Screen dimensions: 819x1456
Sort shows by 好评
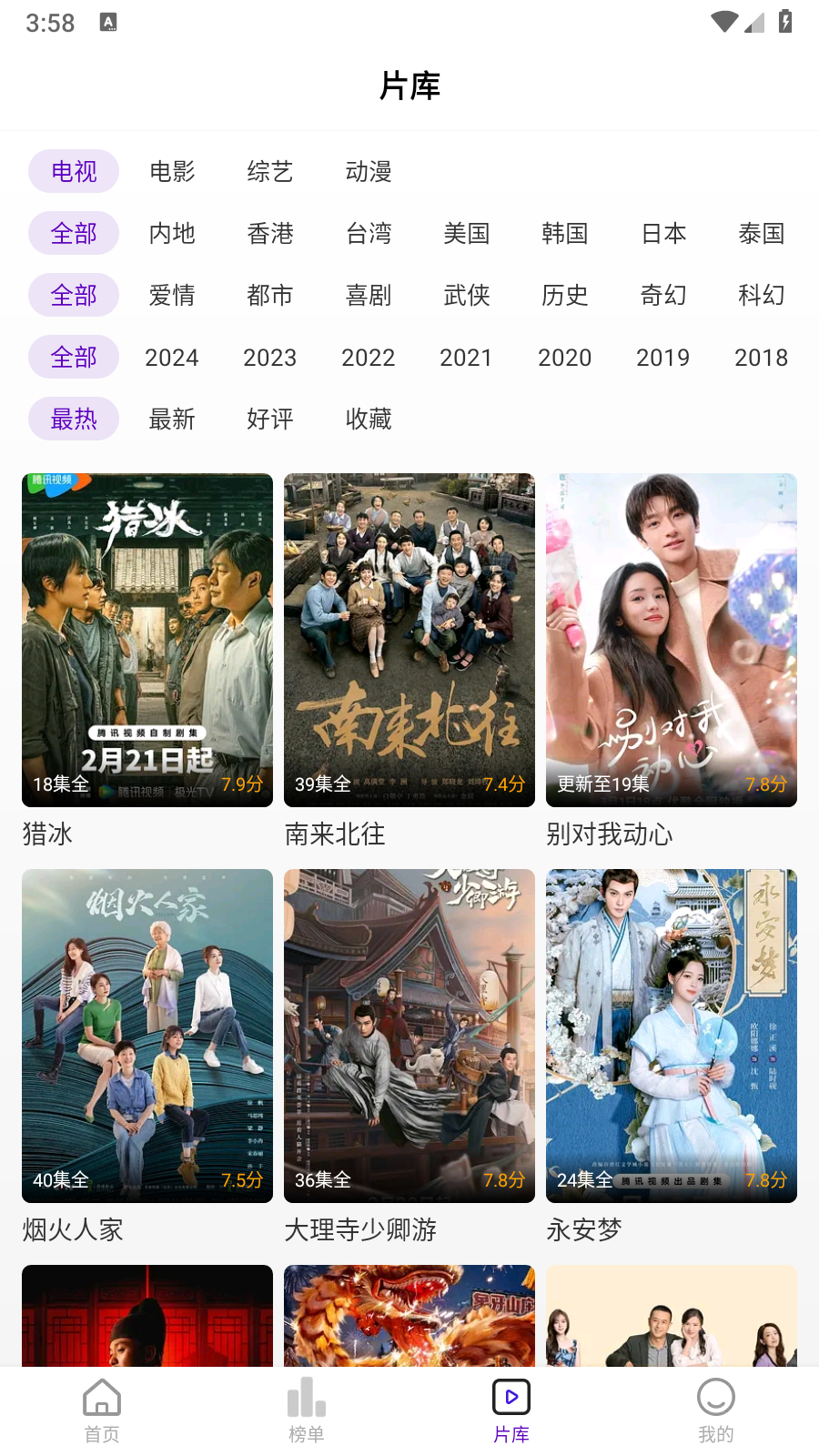(270, 420)
